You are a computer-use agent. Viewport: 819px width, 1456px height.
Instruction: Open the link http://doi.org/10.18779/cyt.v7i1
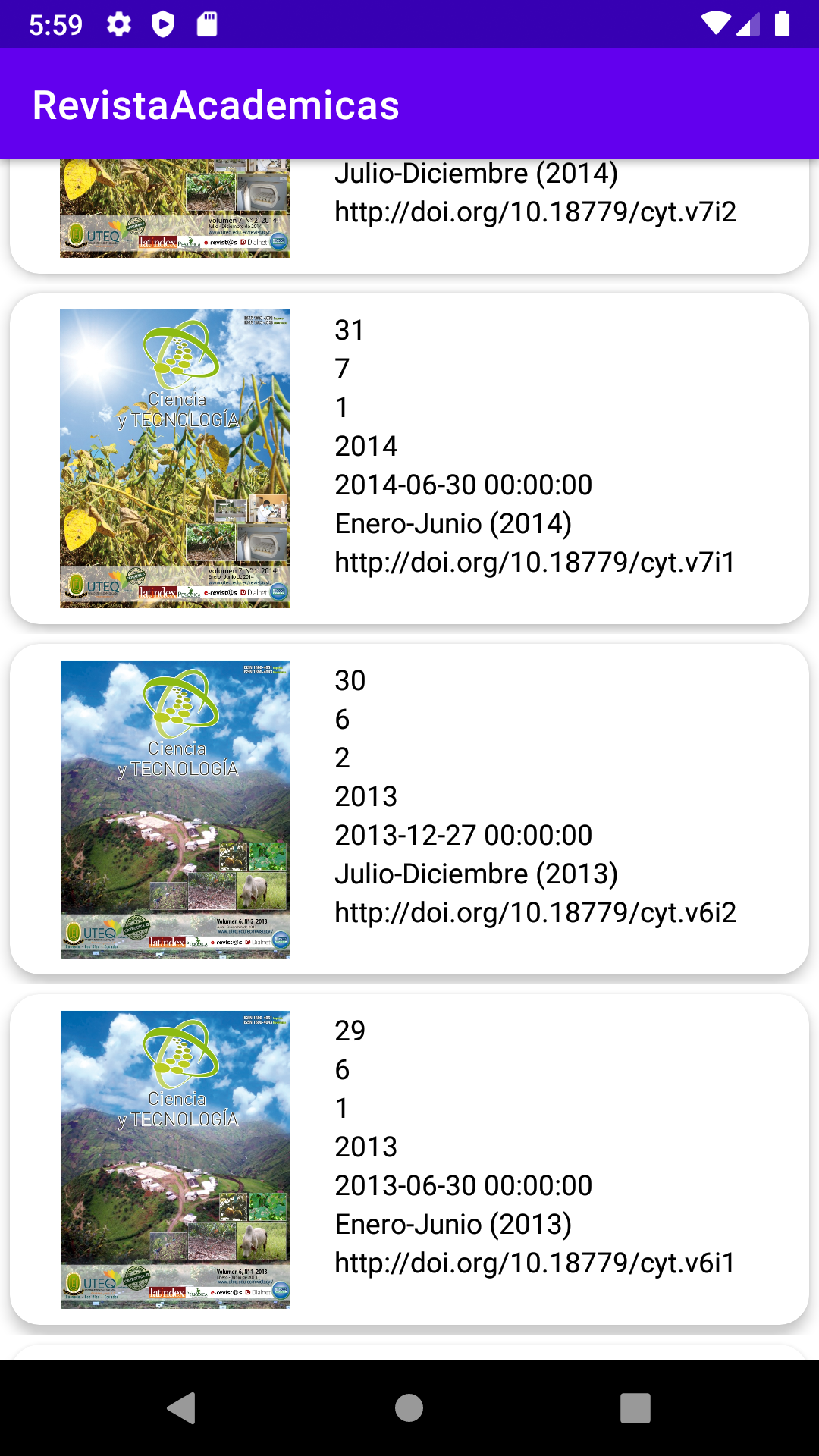534,561
